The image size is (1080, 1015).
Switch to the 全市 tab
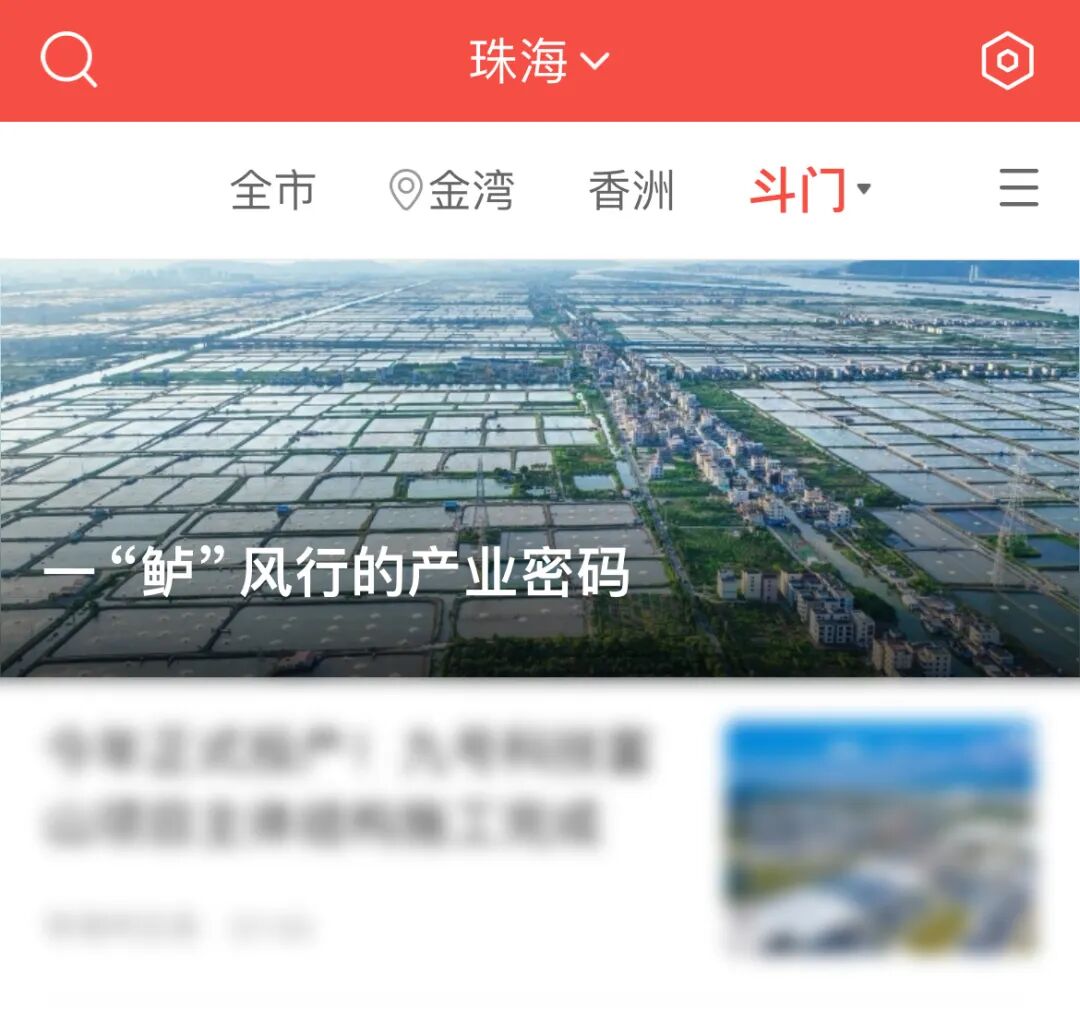(x=273, y=190)
